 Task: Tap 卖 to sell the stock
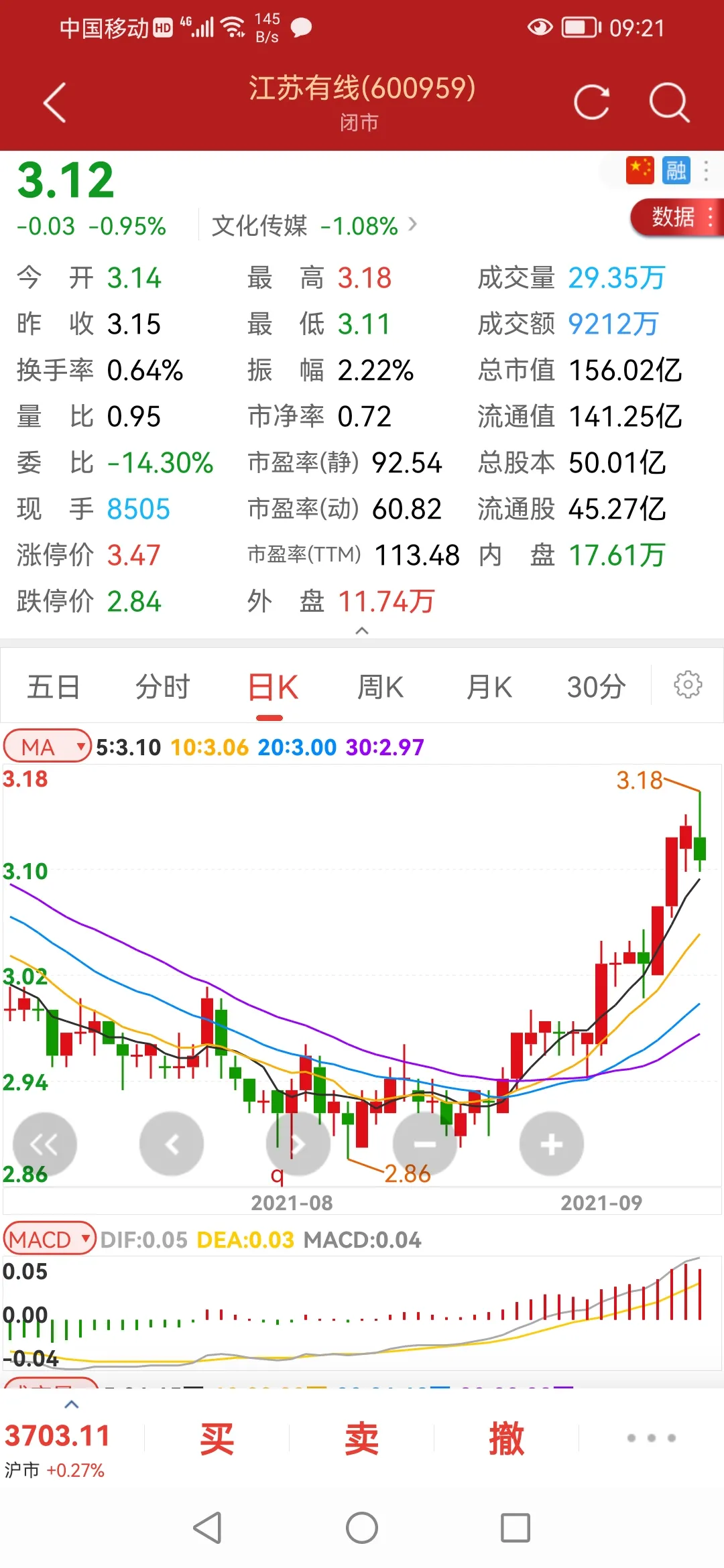[362, 1439]
